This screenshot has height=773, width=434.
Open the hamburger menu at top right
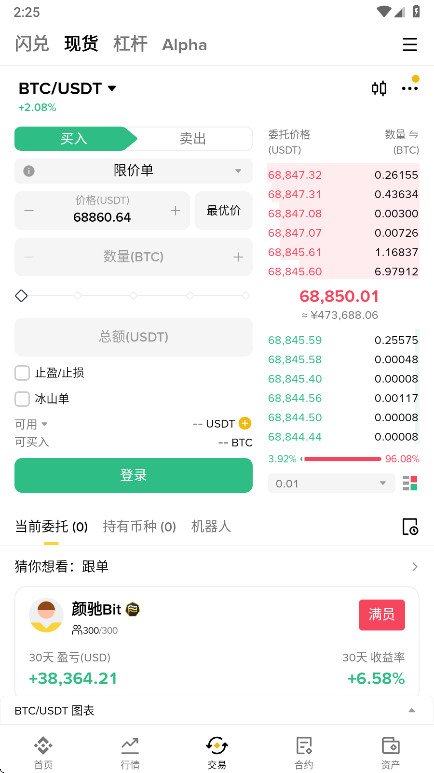point(409,44)
